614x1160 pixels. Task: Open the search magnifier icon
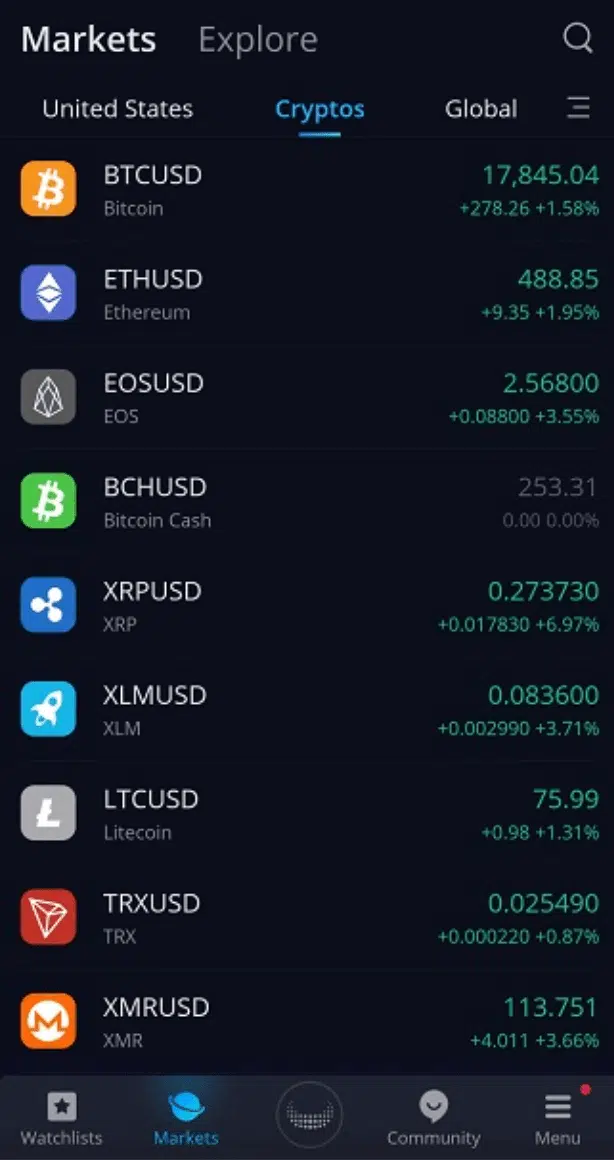[578, 39]
